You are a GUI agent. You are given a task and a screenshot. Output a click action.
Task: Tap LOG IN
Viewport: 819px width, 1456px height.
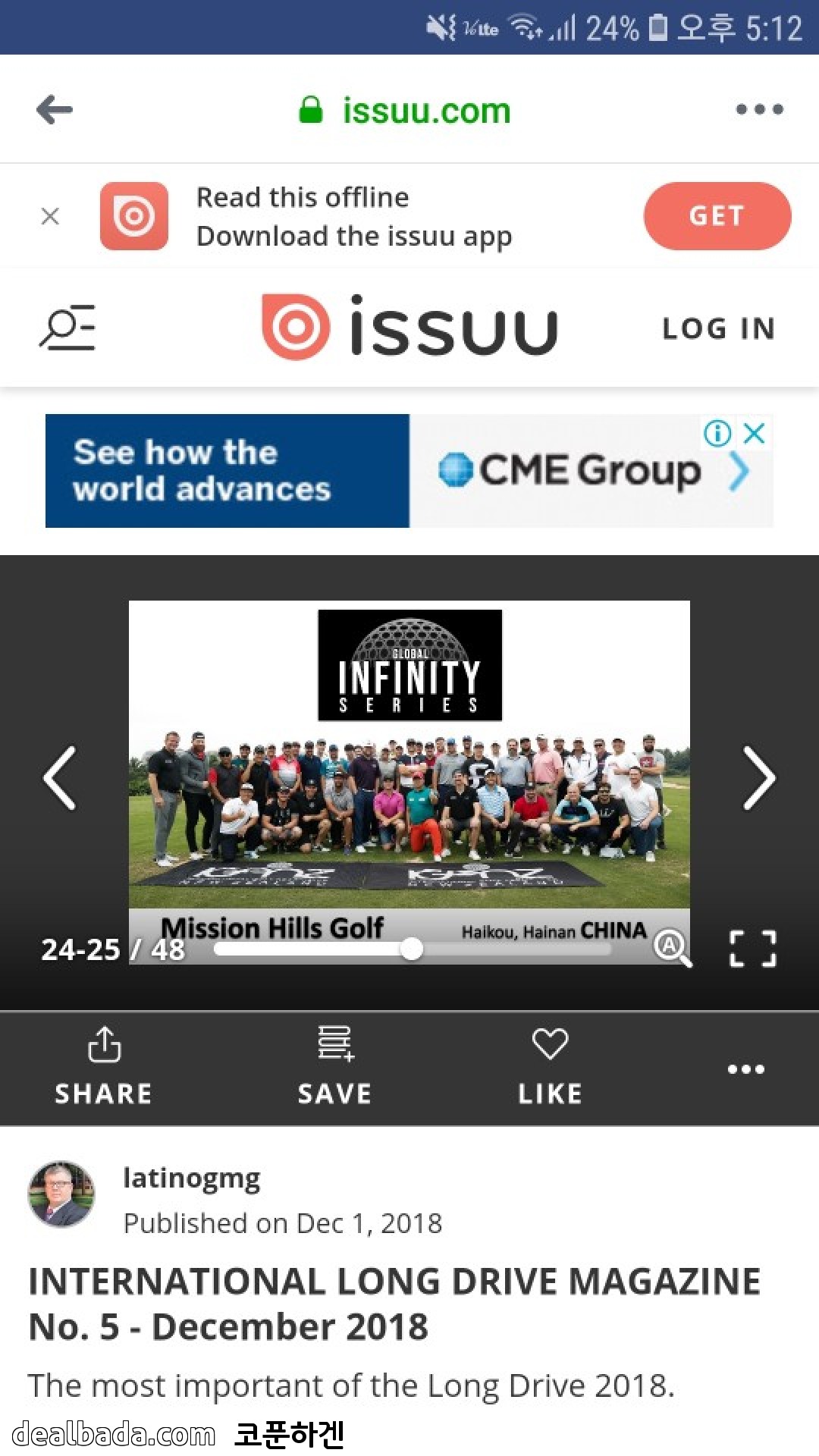click(x=719, y=328)
